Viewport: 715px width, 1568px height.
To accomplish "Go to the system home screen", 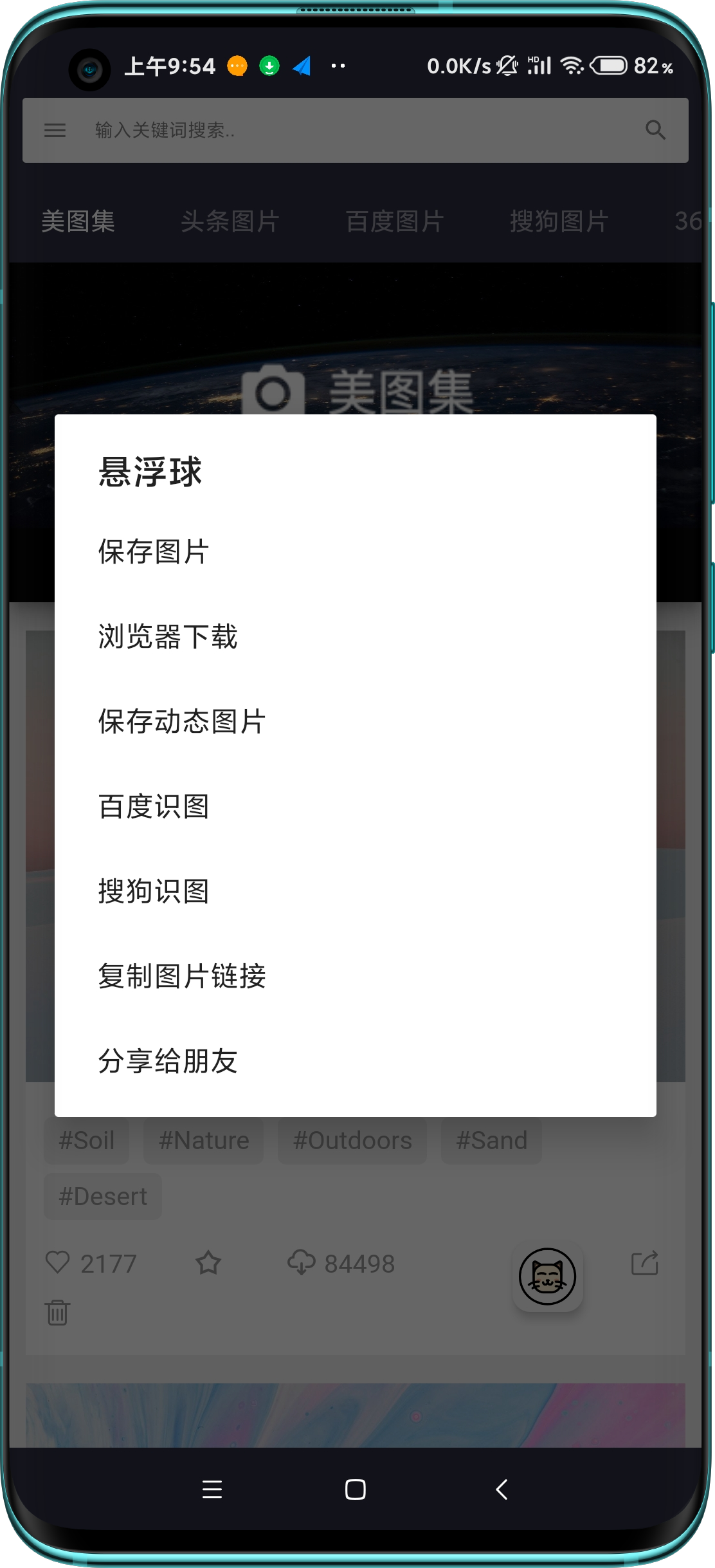I will point(355,1489).
